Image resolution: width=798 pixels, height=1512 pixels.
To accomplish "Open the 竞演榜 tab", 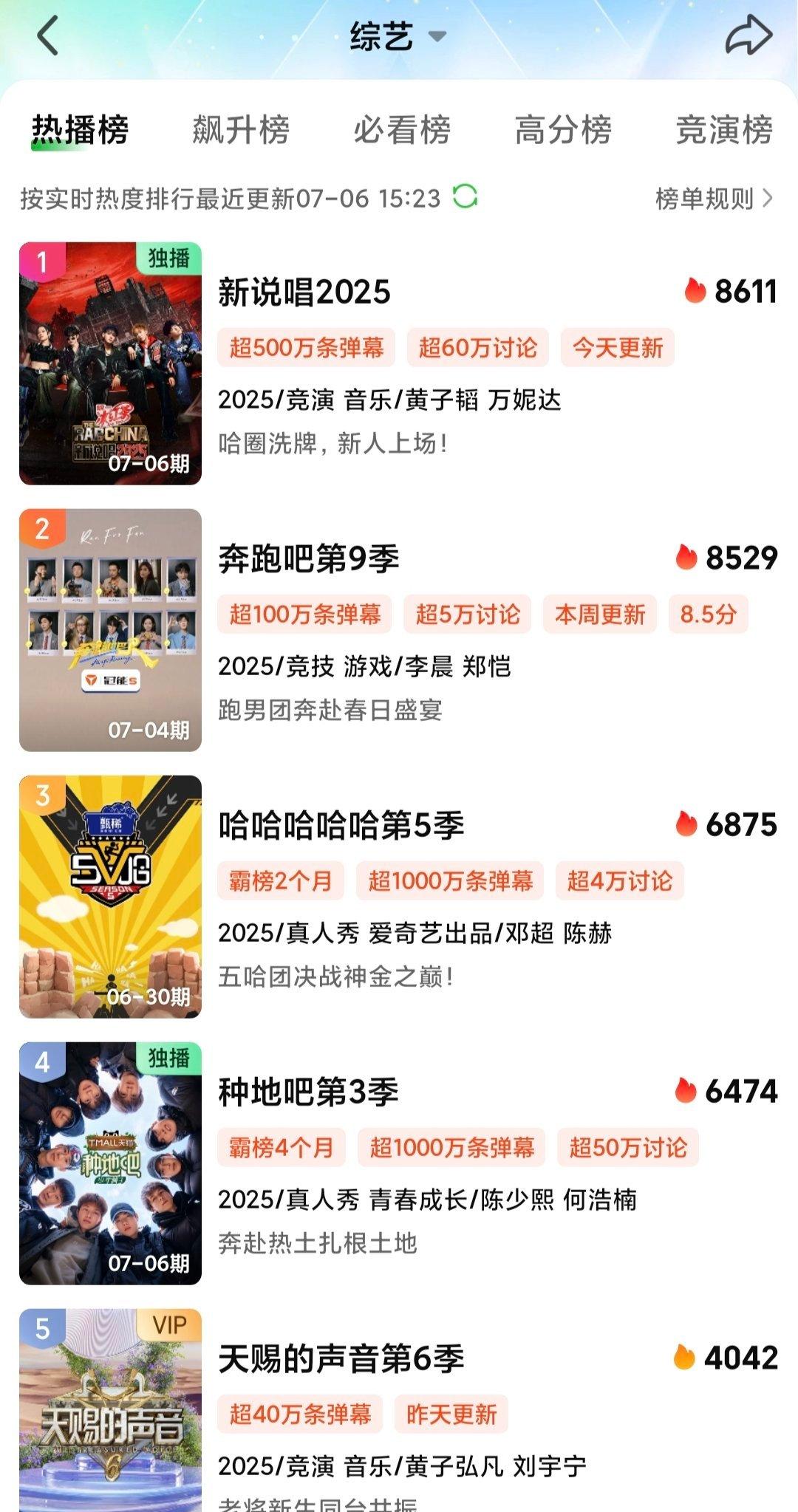I will tap(724, 130).
